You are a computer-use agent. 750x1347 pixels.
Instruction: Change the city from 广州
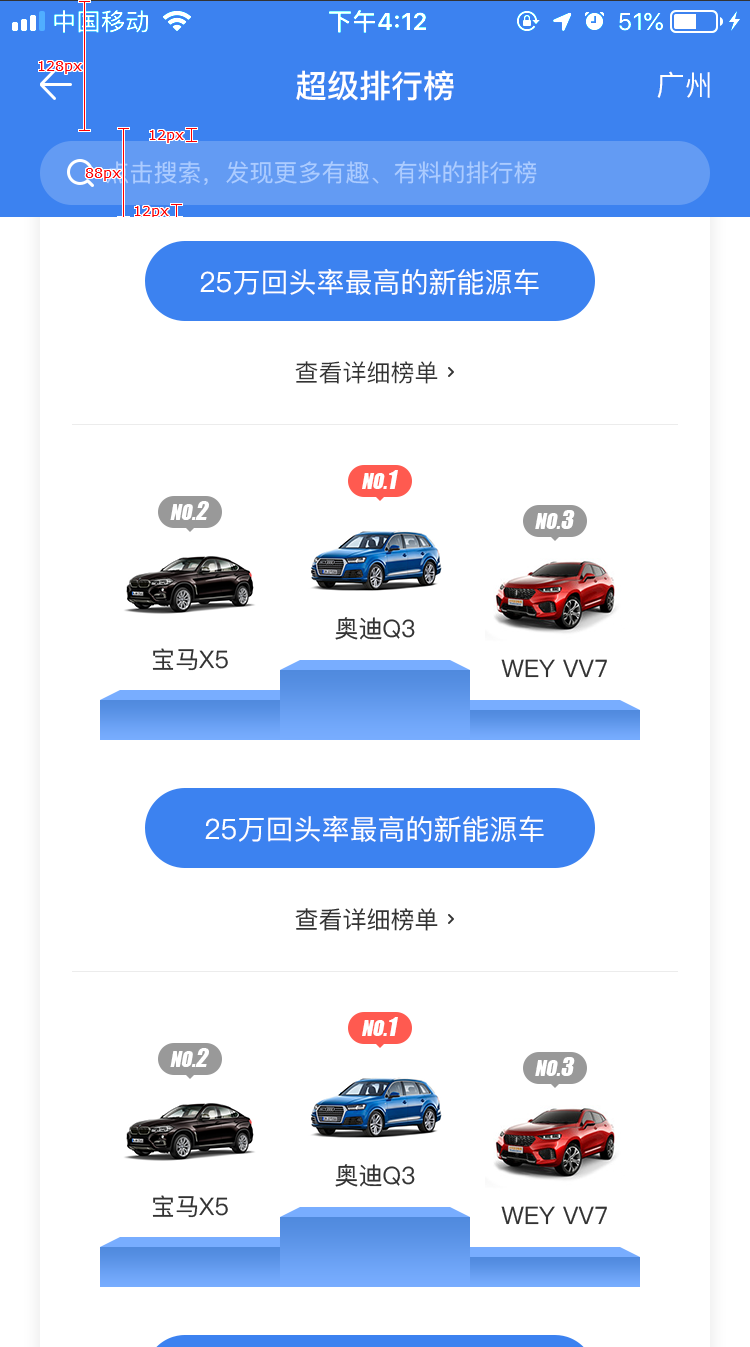point(684,86)
